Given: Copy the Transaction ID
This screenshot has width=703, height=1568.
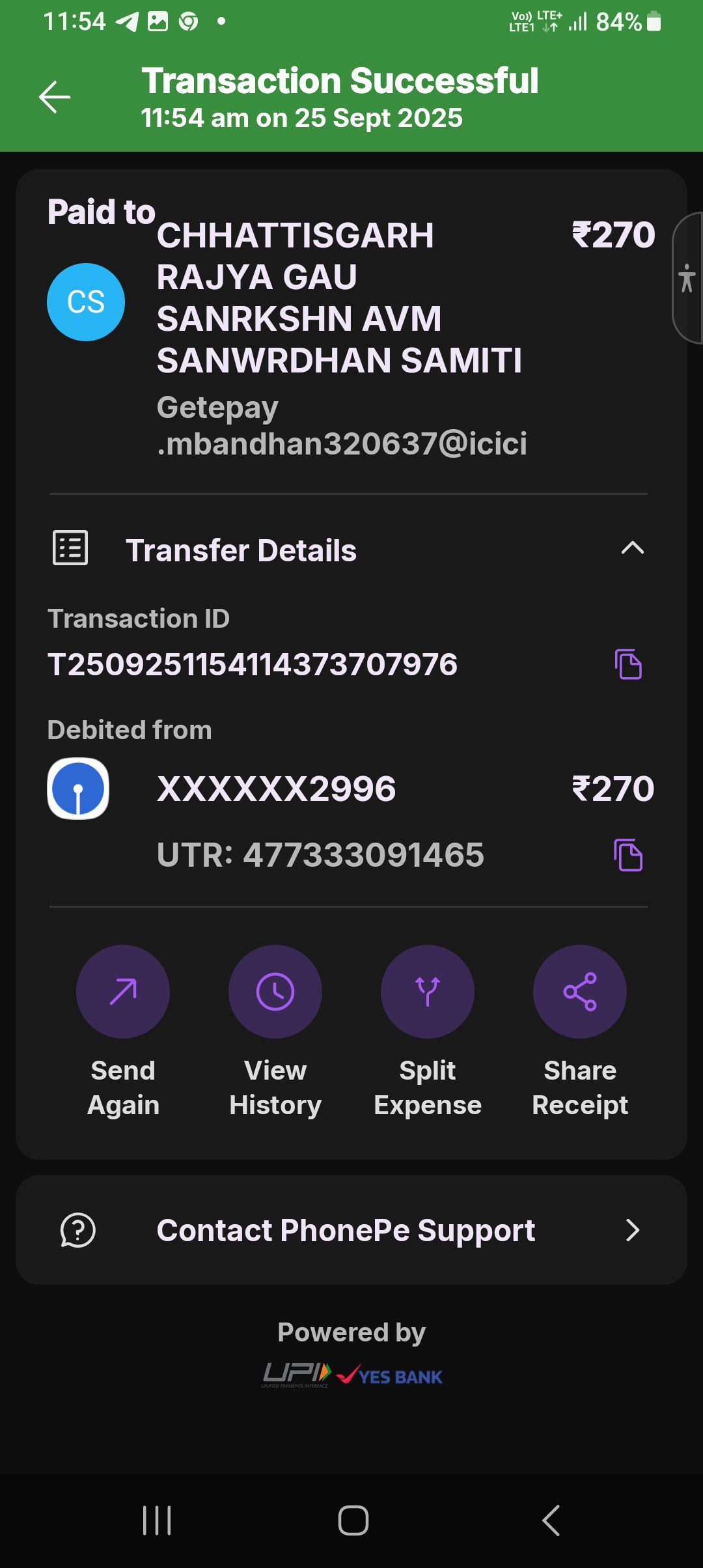Looking at the screenshot, I should (628, 664).
